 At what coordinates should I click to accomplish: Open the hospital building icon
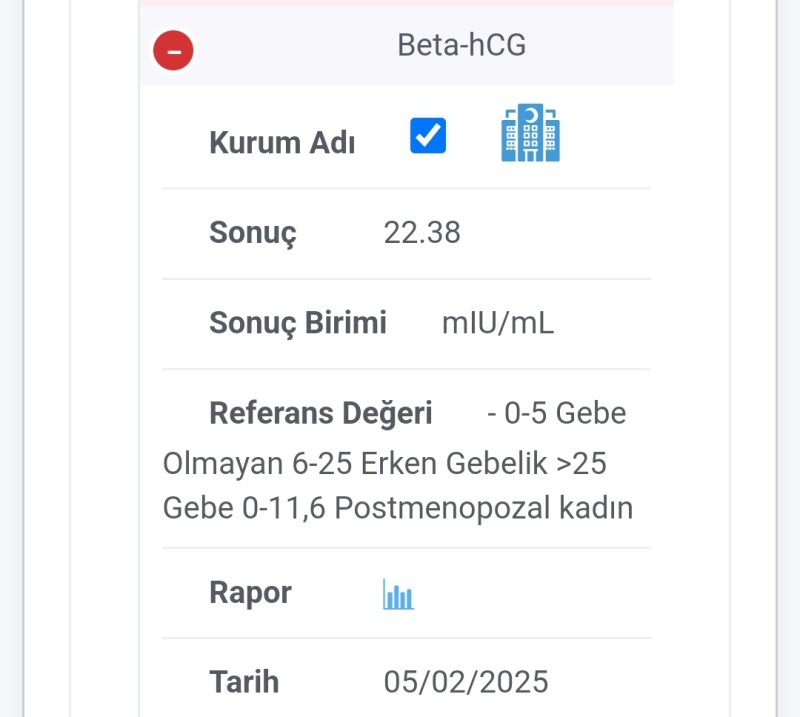point(530,133)
